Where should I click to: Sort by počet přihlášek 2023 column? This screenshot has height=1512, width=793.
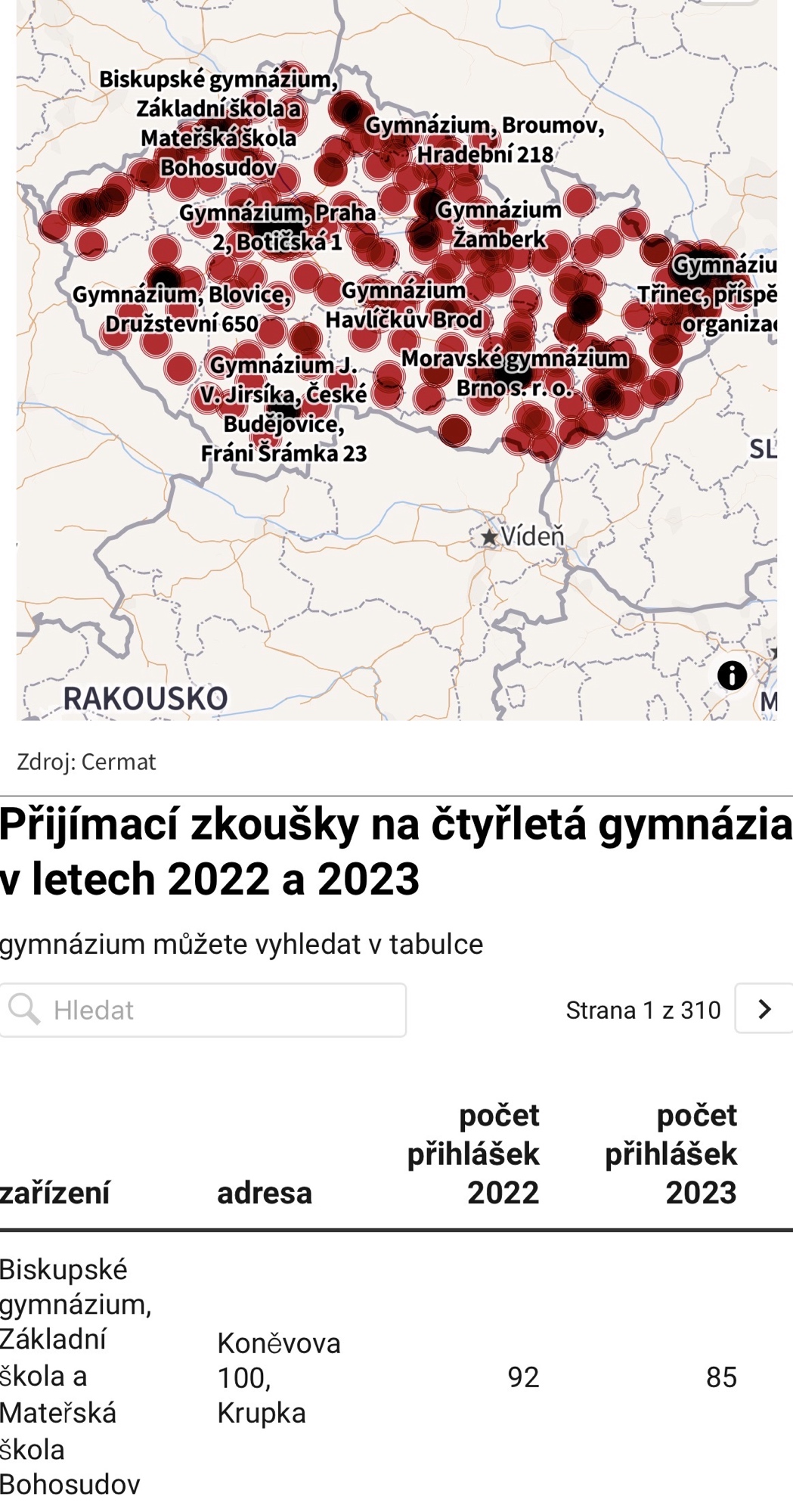[671, 1153]
